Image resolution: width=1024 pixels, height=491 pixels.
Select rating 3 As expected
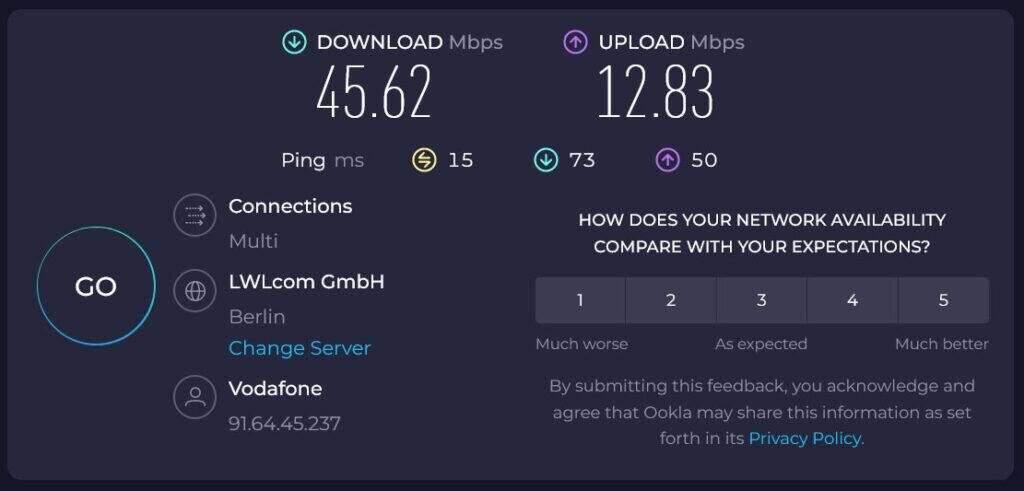tap(761, 300)
